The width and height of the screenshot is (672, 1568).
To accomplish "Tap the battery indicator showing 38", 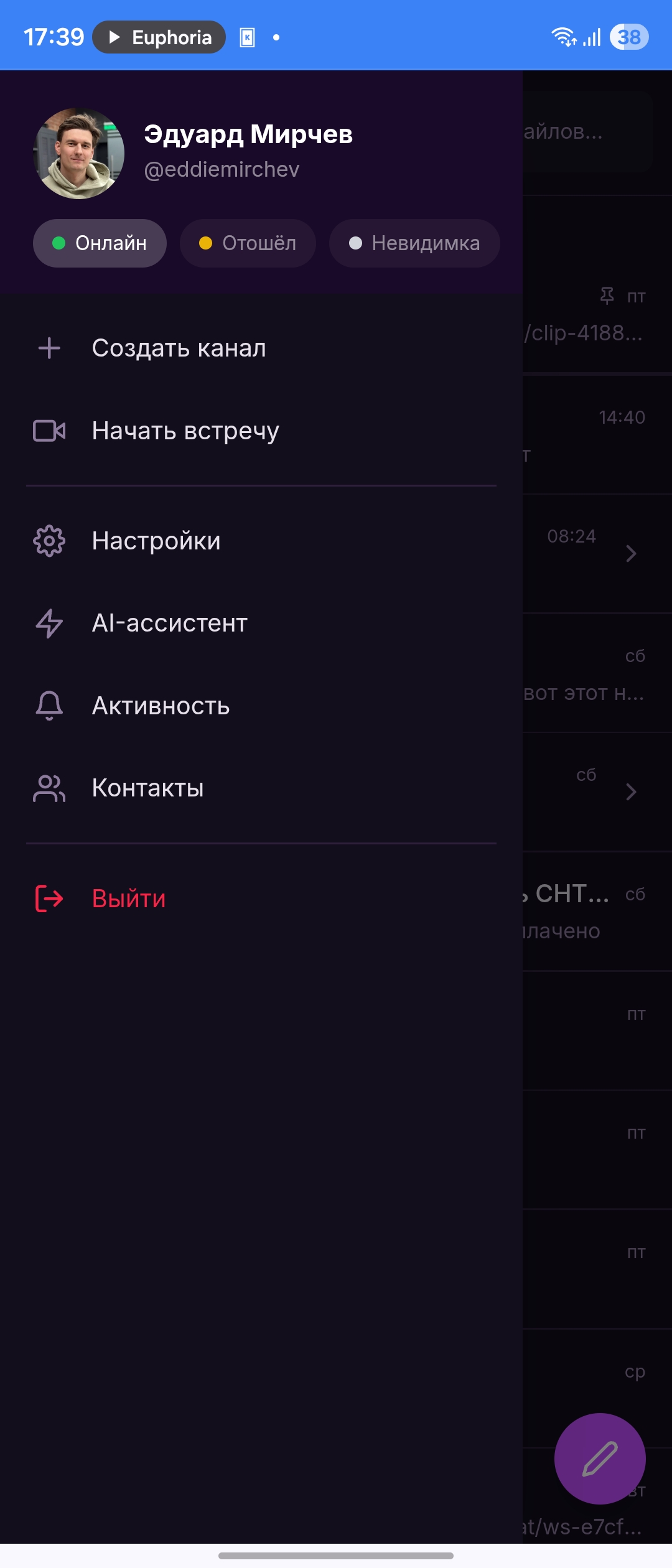I will (628, 37).
